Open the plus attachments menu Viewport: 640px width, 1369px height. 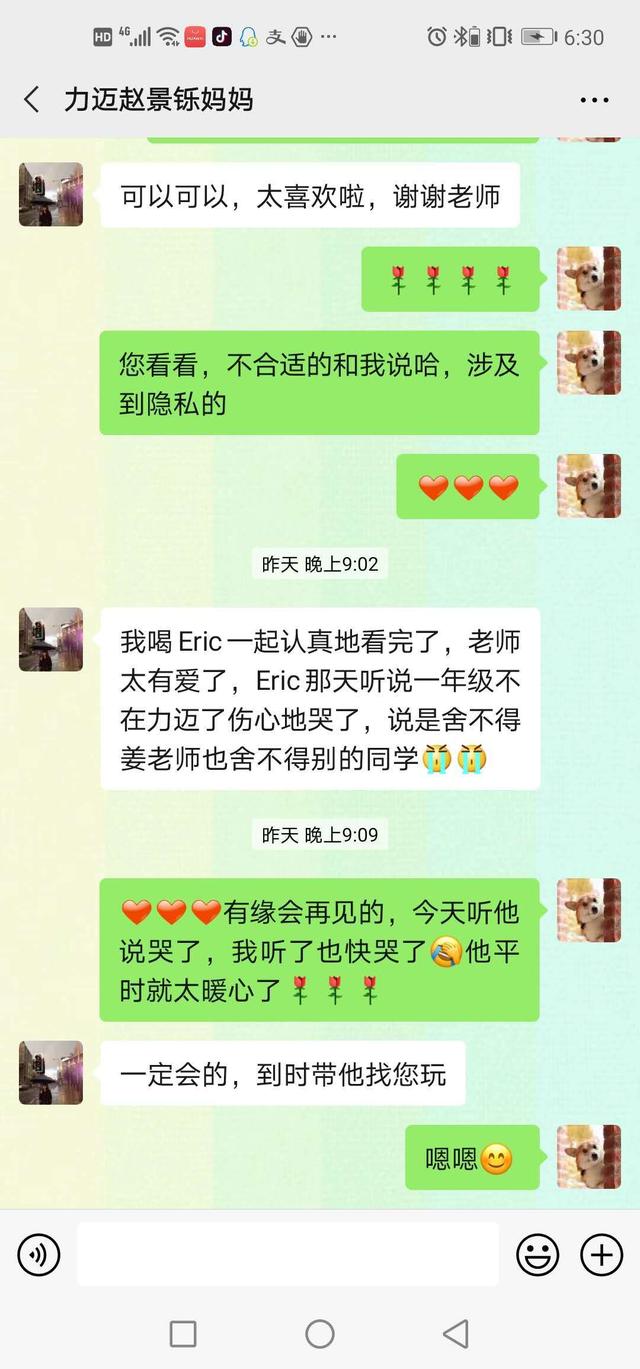click(x=601, y=1254)
